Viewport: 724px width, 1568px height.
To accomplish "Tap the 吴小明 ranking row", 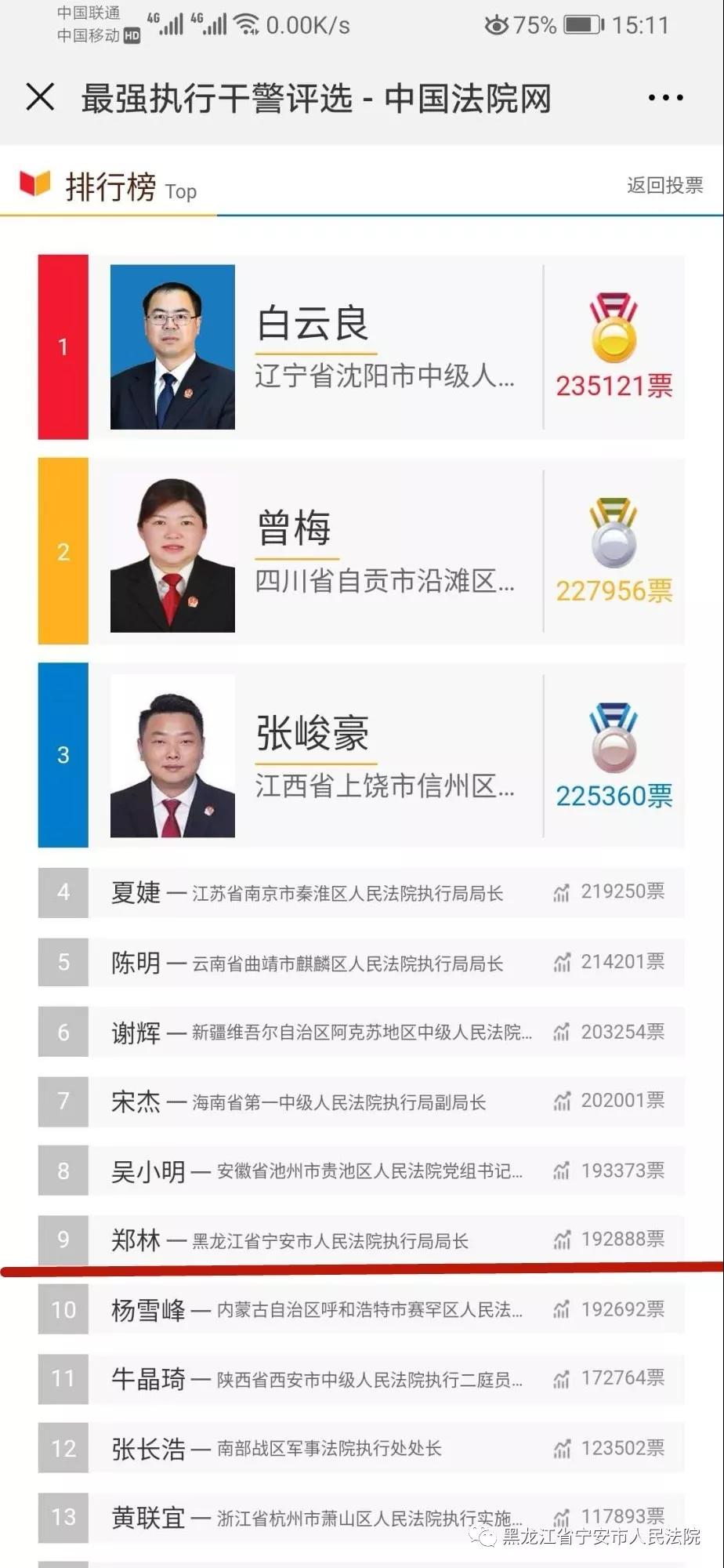I will point(361,1171).
